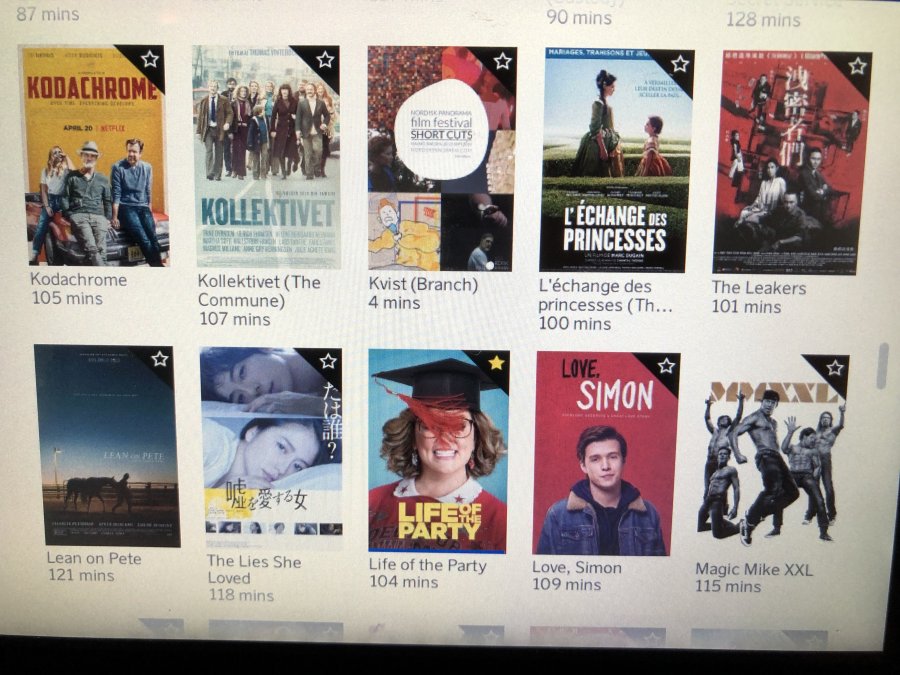Image resolution: width=900 pixels, height=675 pixels.
Task: Star Kollektivet as a favorite
Action: click(325, 60)
